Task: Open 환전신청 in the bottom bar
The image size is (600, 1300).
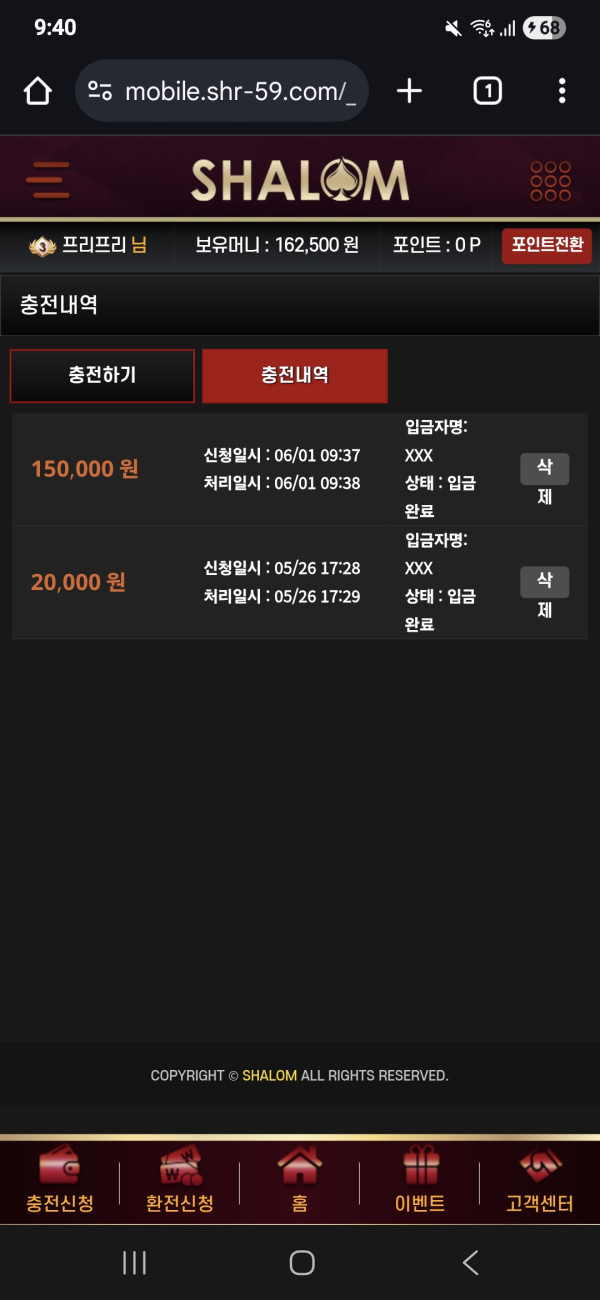Action: point(180,1181)
